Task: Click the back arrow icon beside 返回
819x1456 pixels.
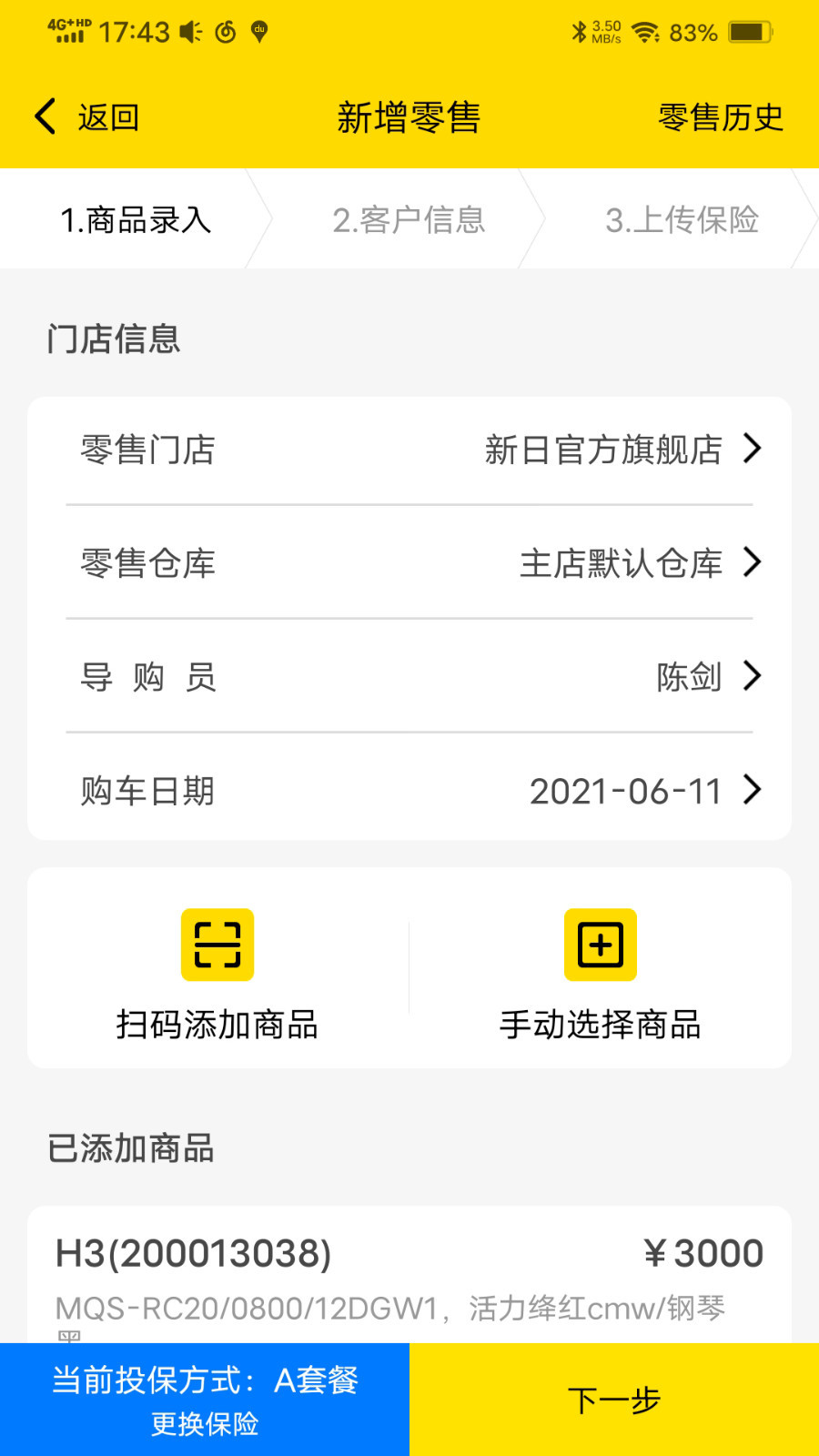Action: click(x=43, y=116)
